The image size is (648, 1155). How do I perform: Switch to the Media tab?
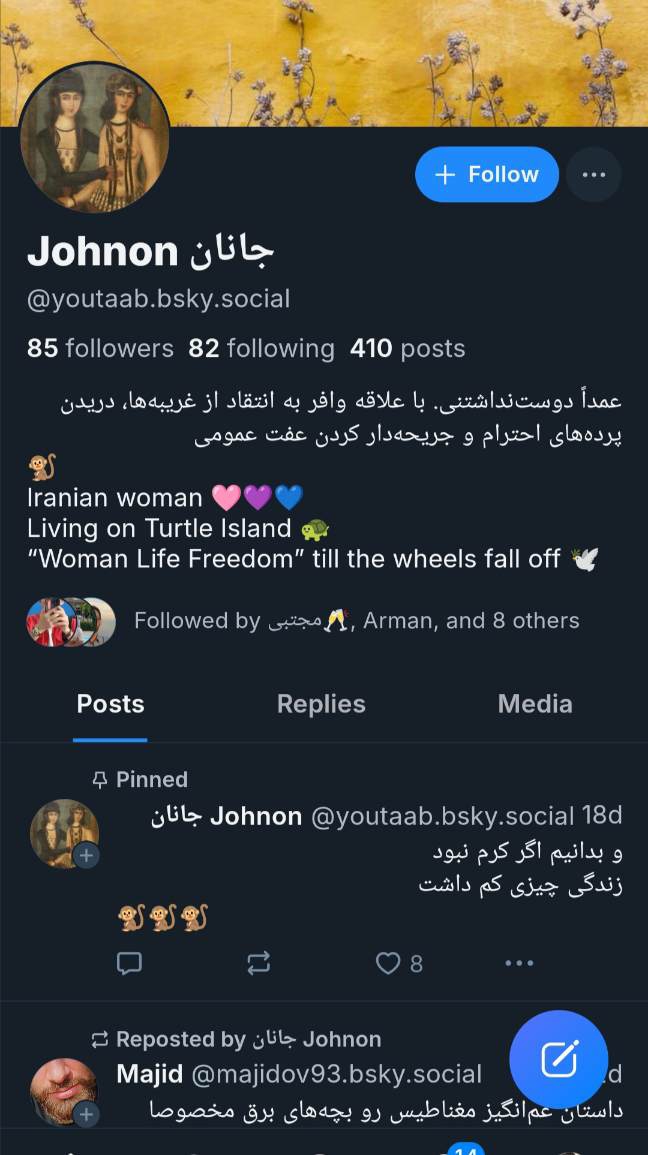tap(535, 704)
